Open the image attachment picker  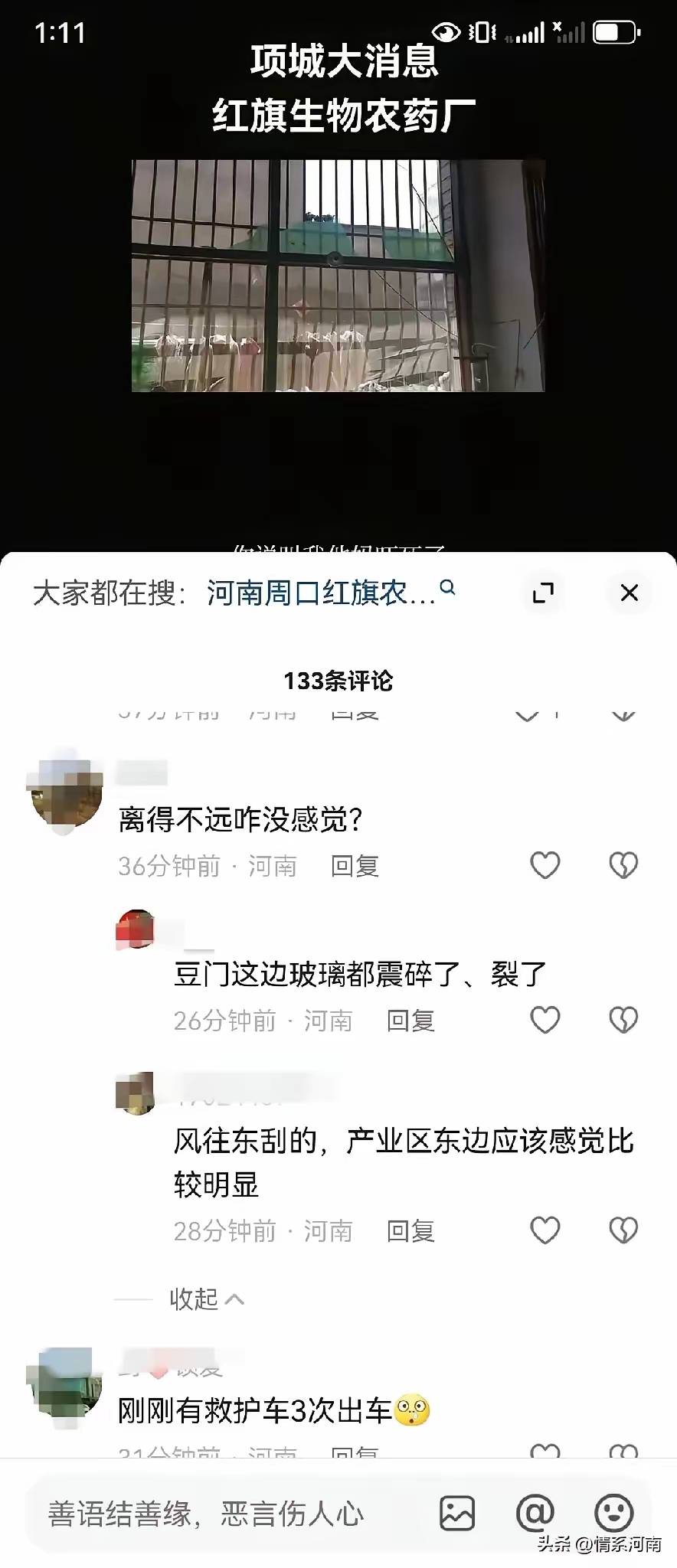pos(456,1513)
